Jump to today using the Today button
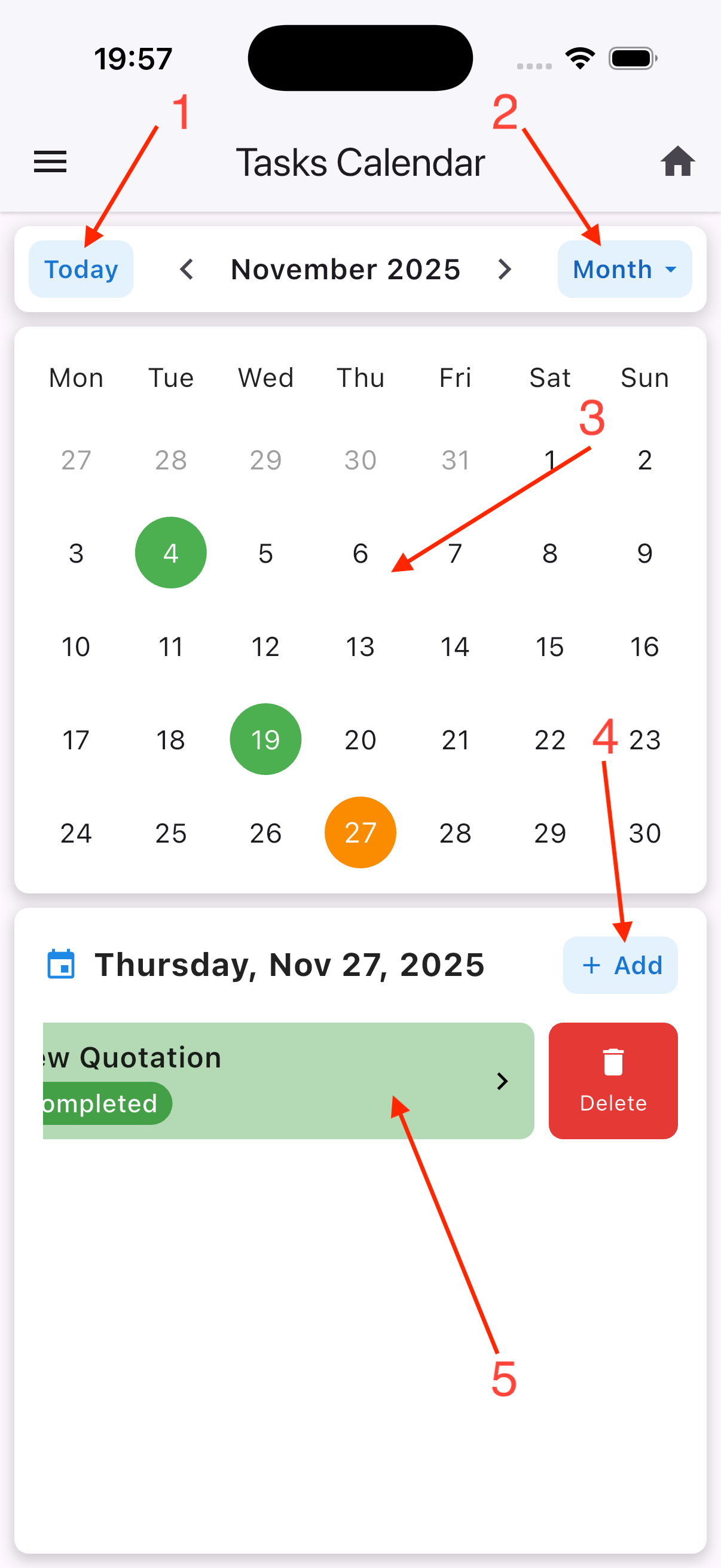The width and height of the screenshot is (721, 1568). click(x=80, y=269)
